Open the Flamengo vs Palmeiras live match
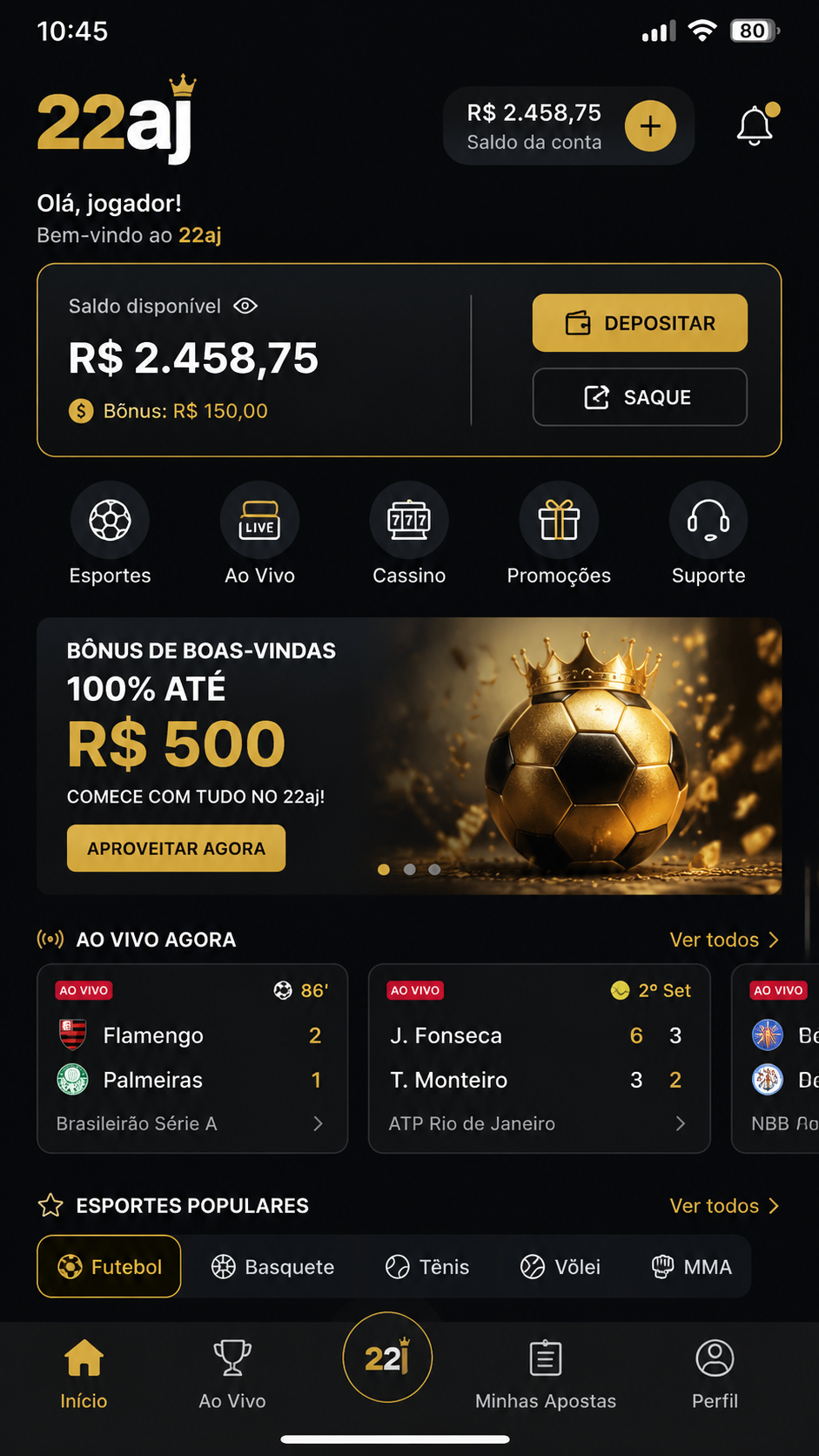Viewport: 819px width, 1456px height. coord(192,1058)
